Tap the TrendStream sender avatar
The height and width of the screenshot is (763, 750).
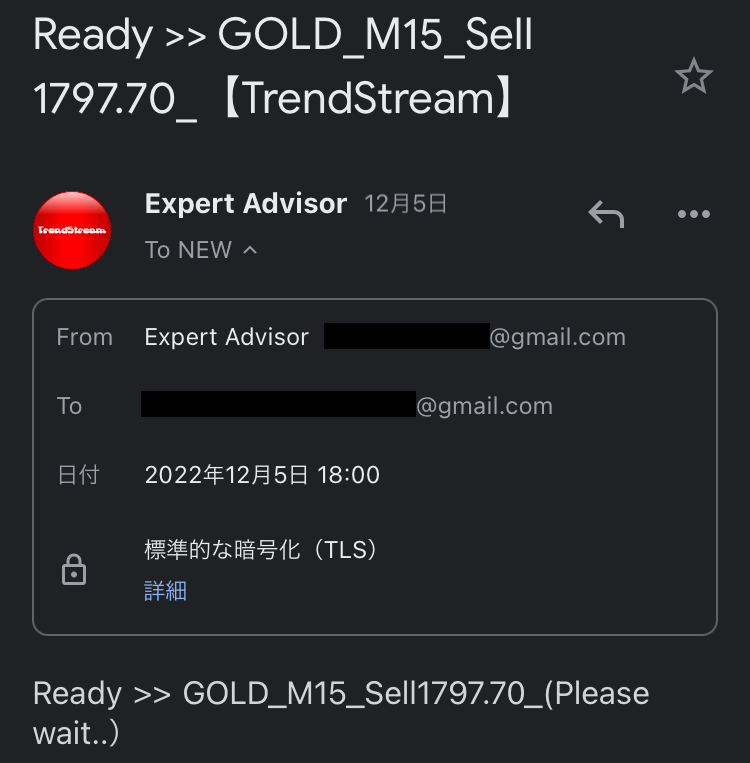(x=72, y=230)
